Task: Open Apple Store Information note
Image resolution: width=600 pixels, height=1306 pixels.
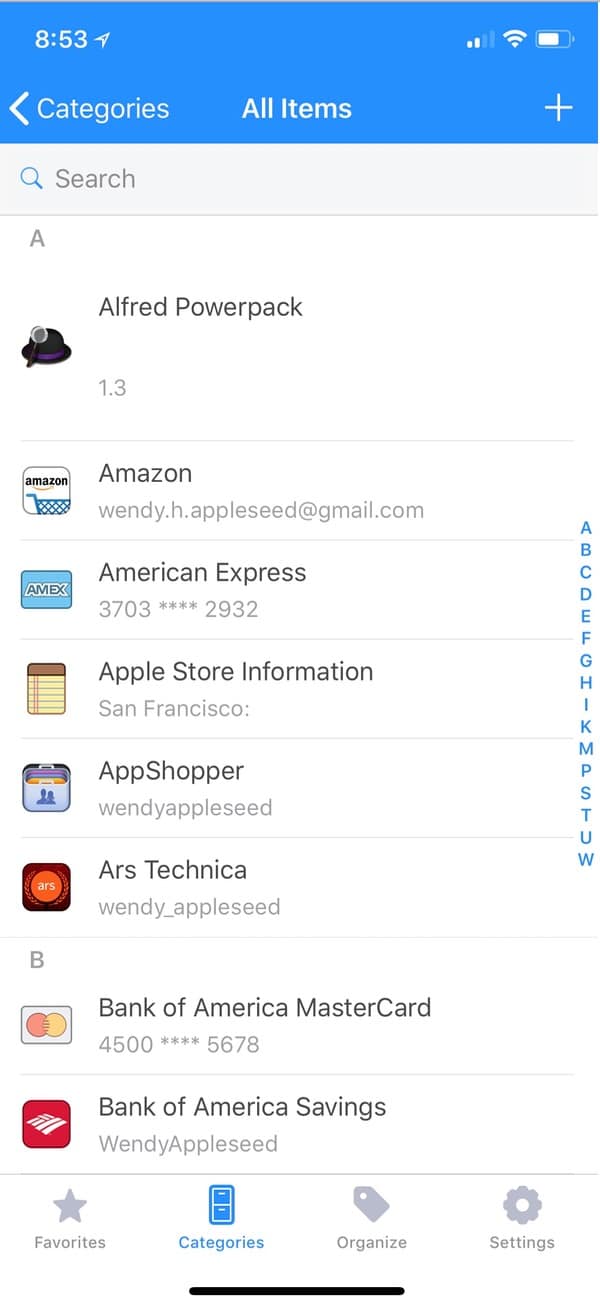Action: coord(298,689)
